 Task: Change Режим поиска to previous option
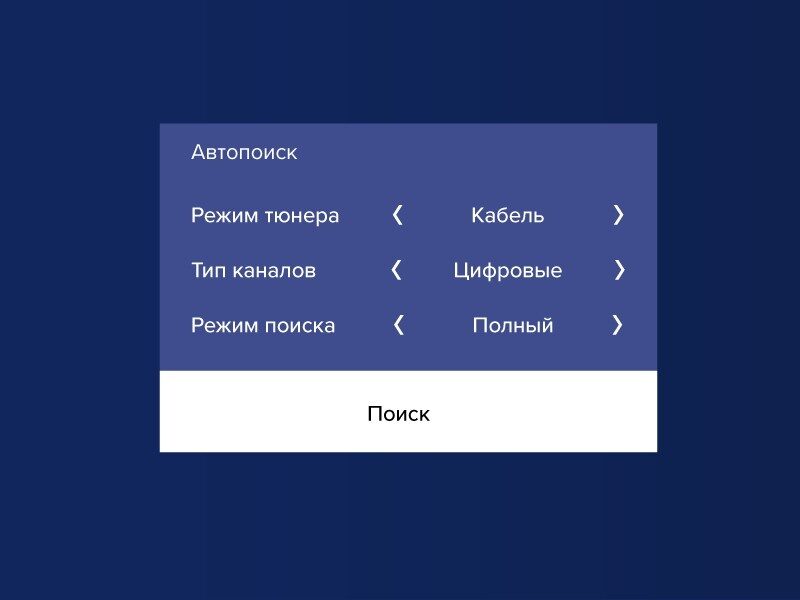coord(399,325)
